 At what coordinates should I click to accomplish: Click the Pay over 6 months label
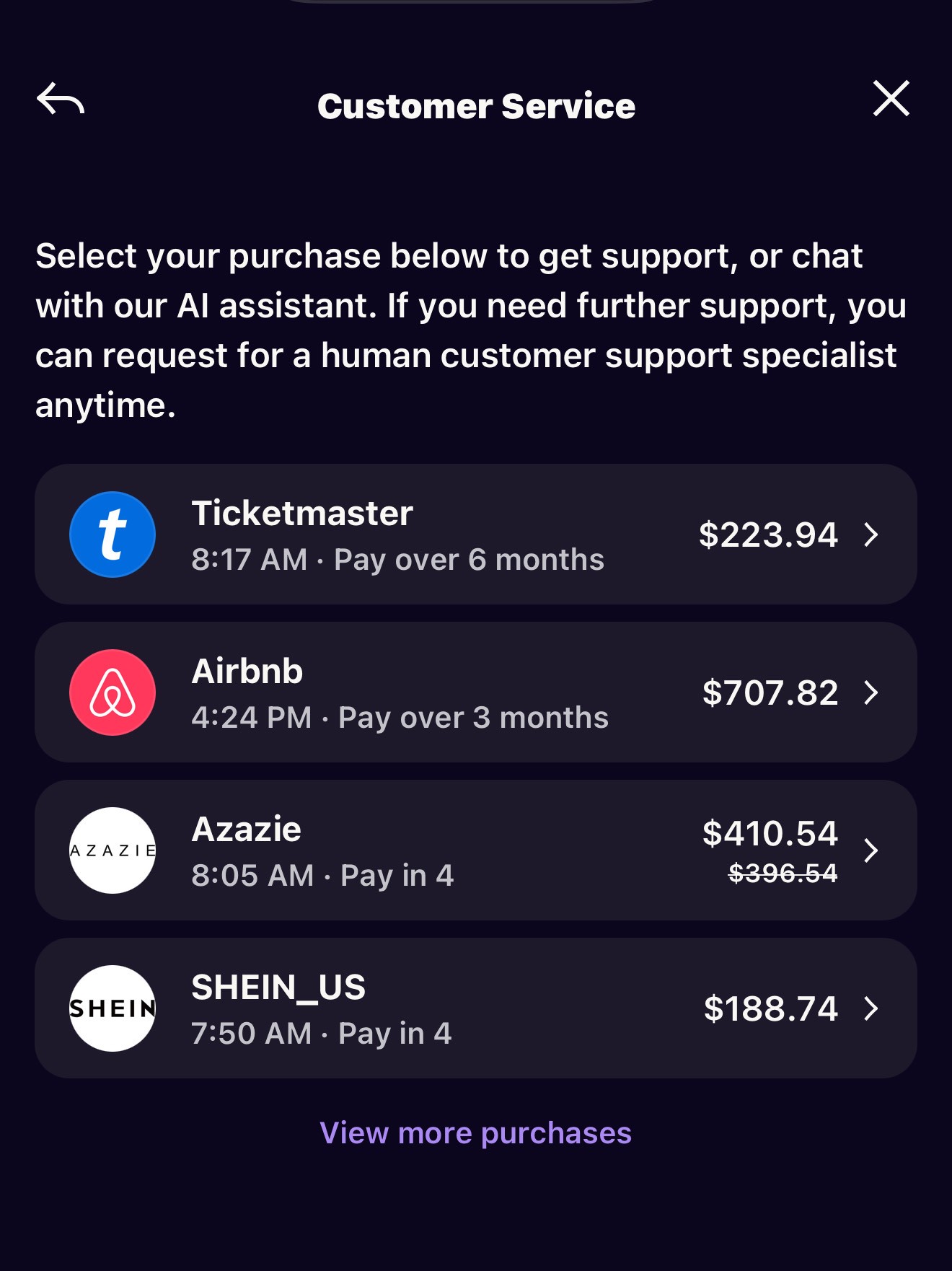click(469, 559)
